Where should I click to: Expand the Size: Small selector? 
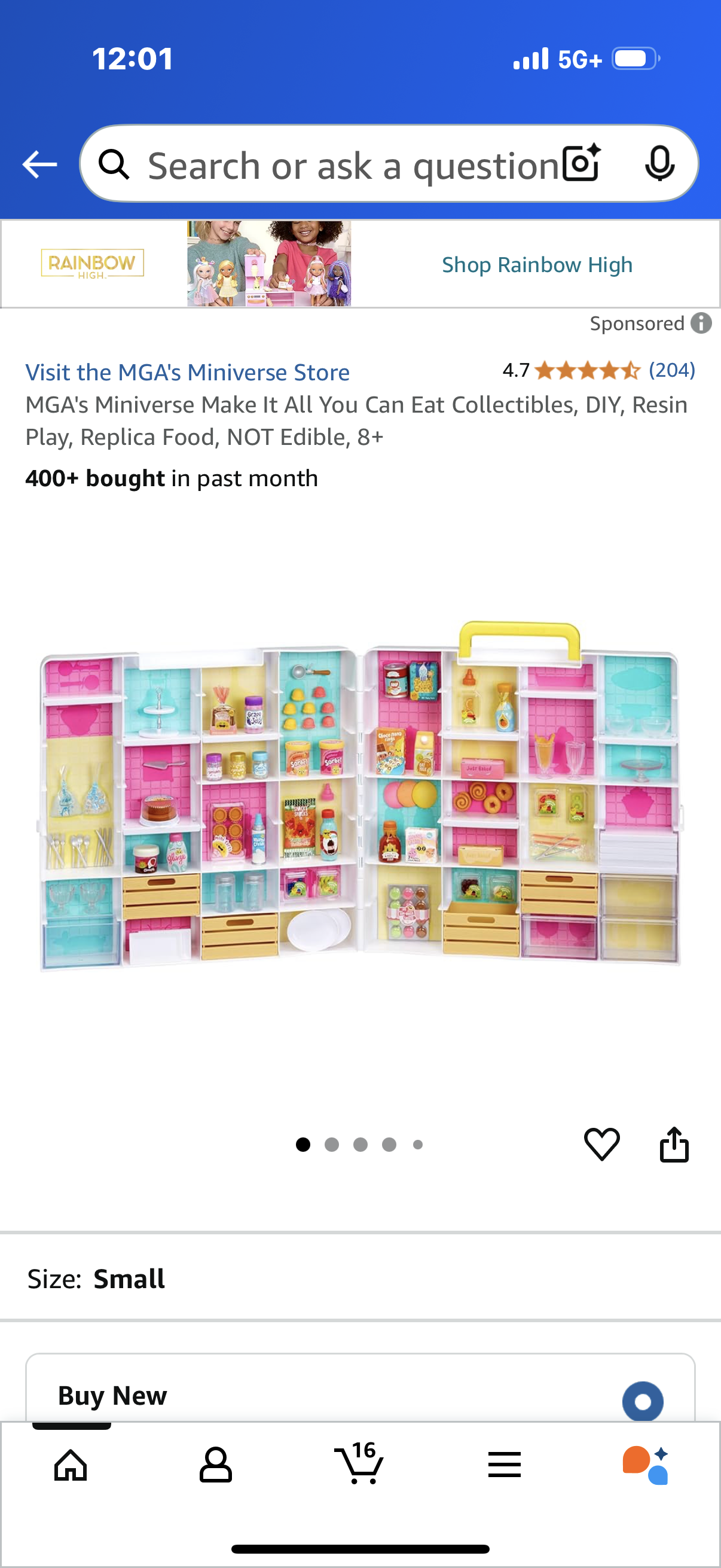pyautogui.click(x=360, y=1279)
